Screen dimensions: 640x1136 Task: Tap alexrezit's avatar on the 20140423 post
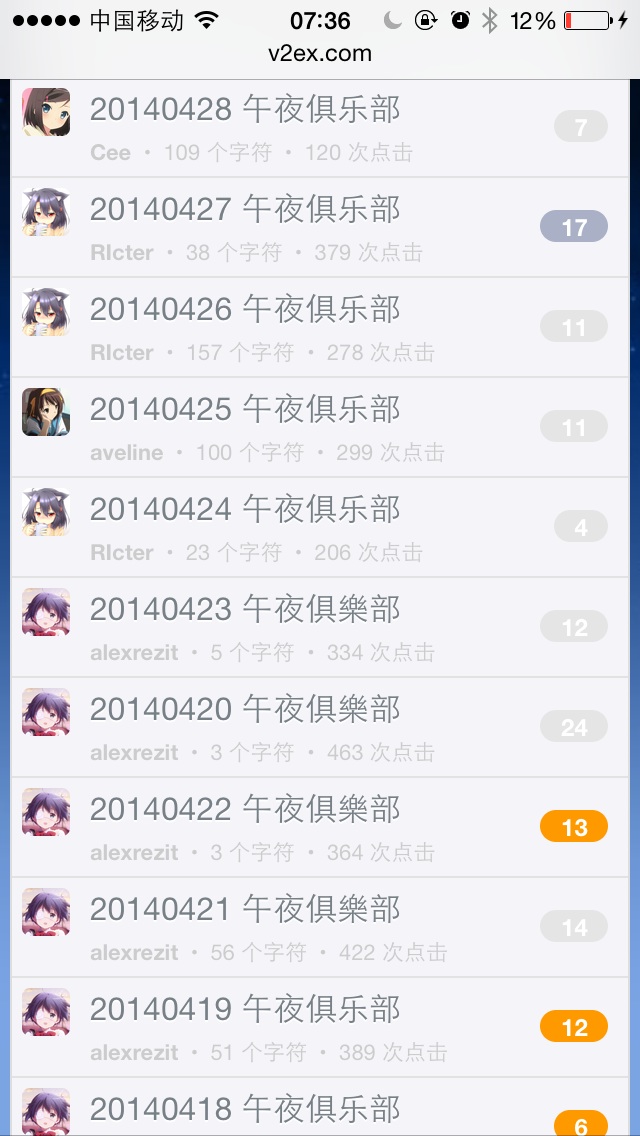[46, 612]
